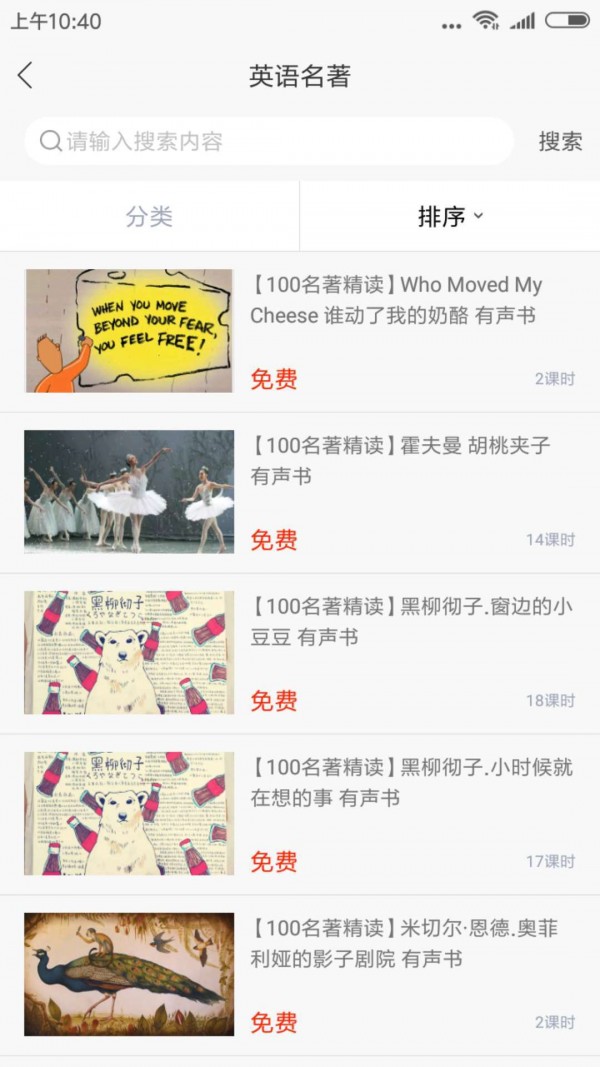Open 黑柳彻子.窗边的小豆豆 audiobook
This screenshot has height=1067, width=600.
tap(410, 621)
